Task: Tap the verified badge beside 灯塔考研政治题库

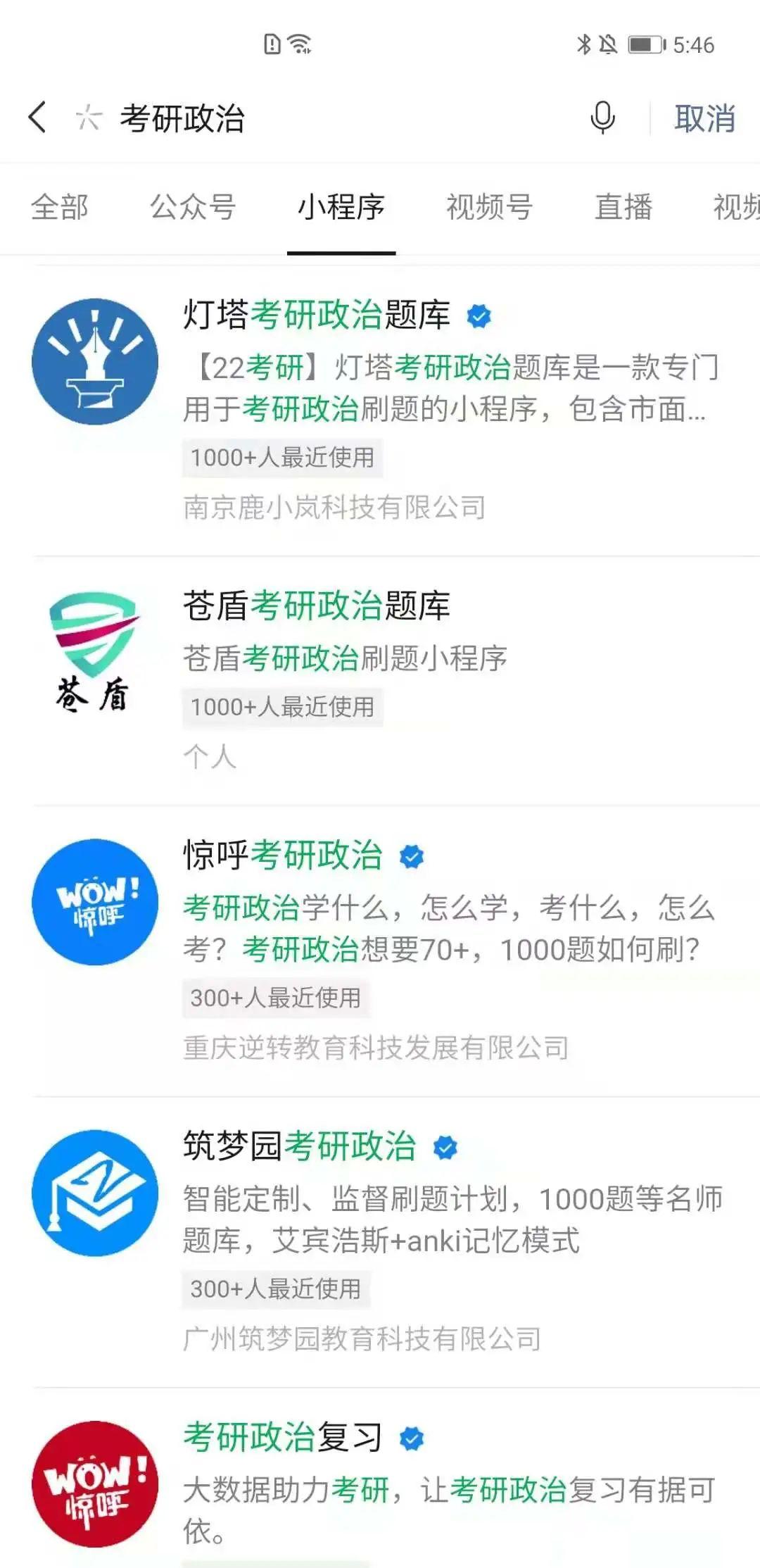Action: (x=479, y=317)
